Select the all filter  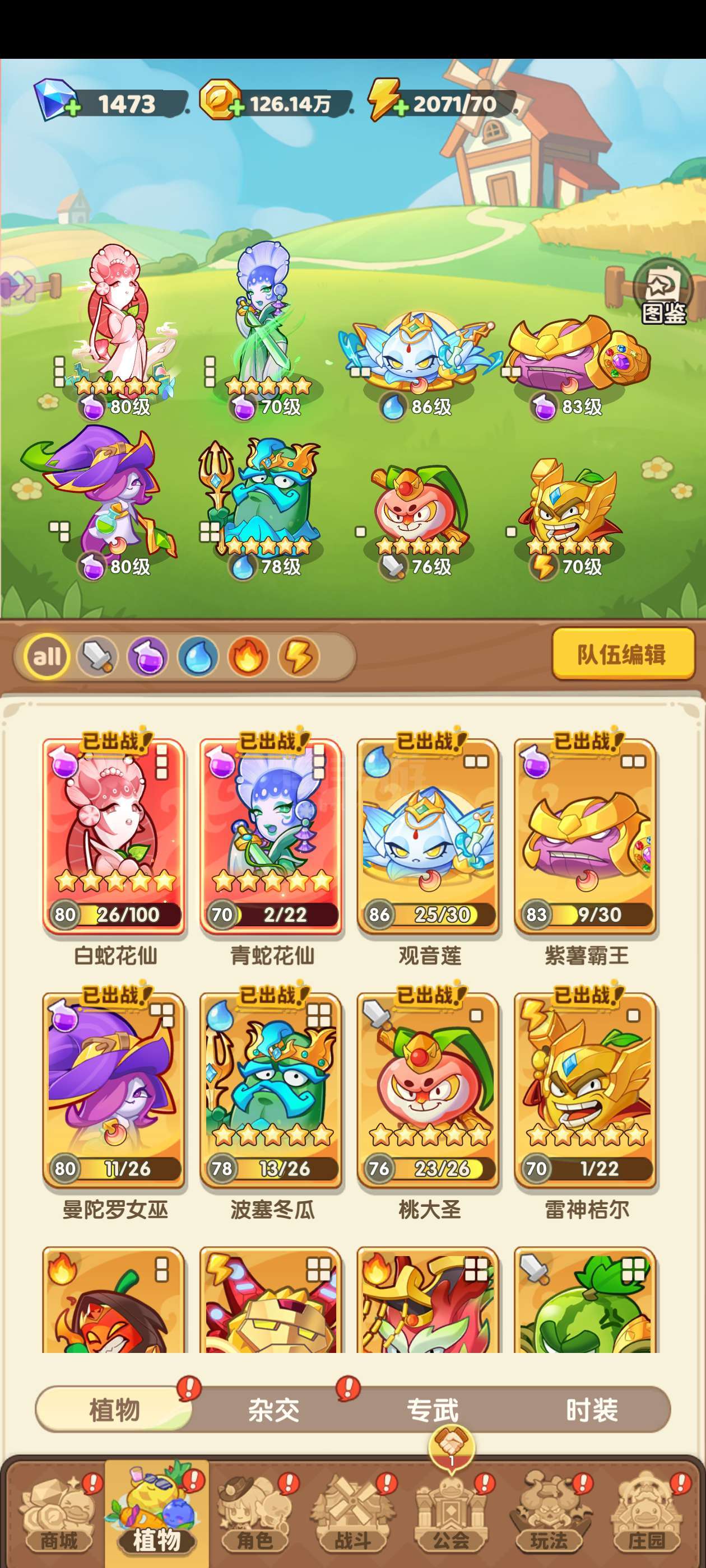[47, 656]
